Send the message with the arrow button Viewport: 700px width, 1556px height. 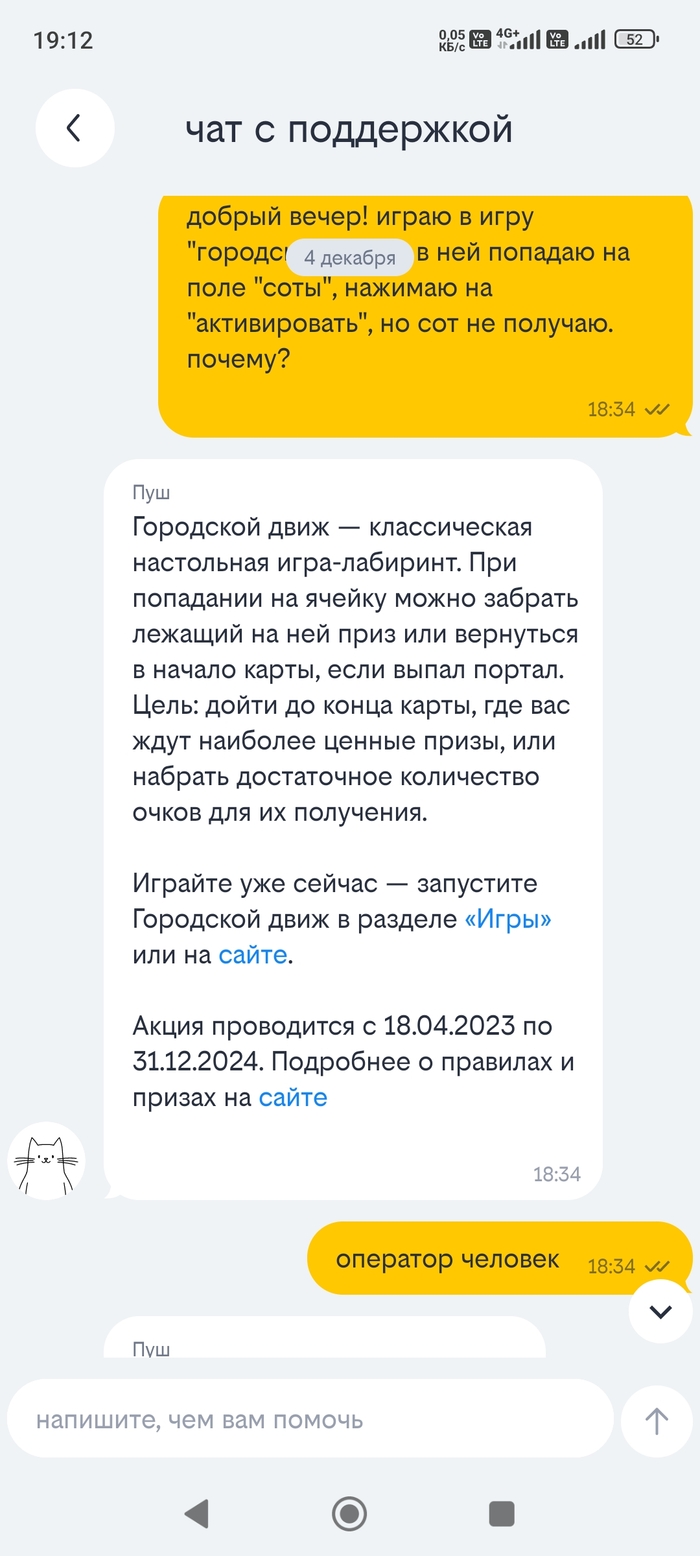point(656,1421)
